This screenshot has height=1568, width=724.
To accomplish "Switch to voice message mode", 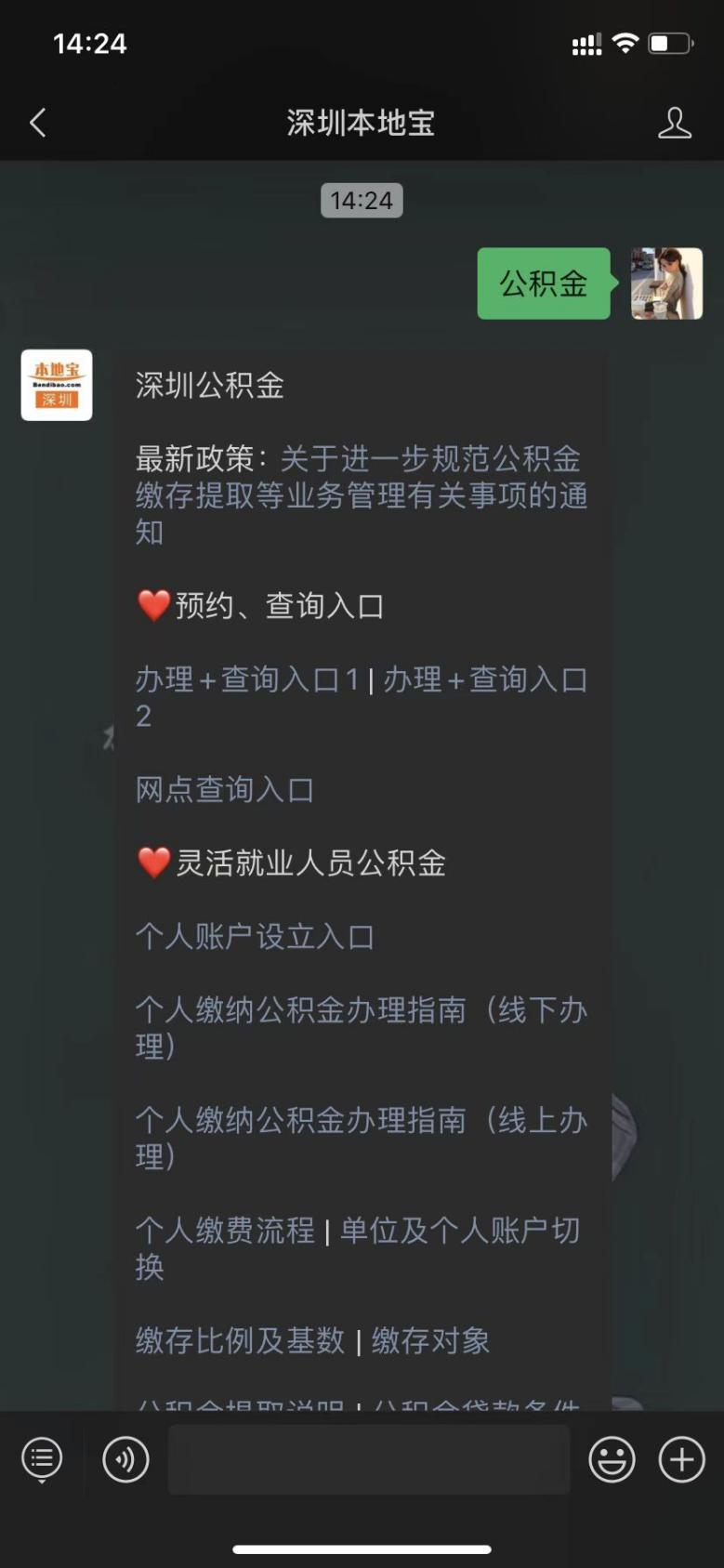I will pyautogui.click(x=125, y=1458).
